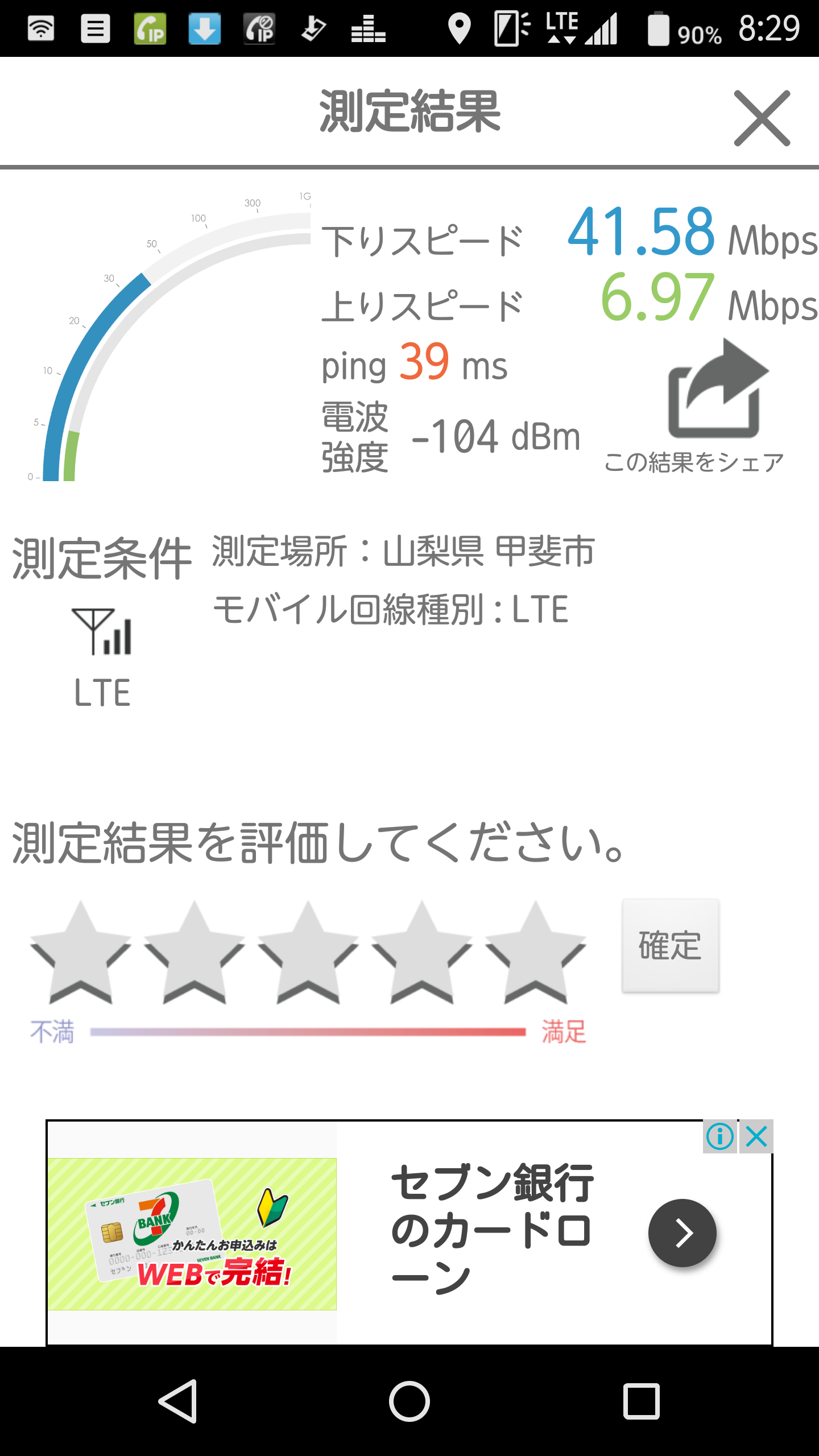Dismiss the セブン銀行 advertisement

pos(756,1137)
